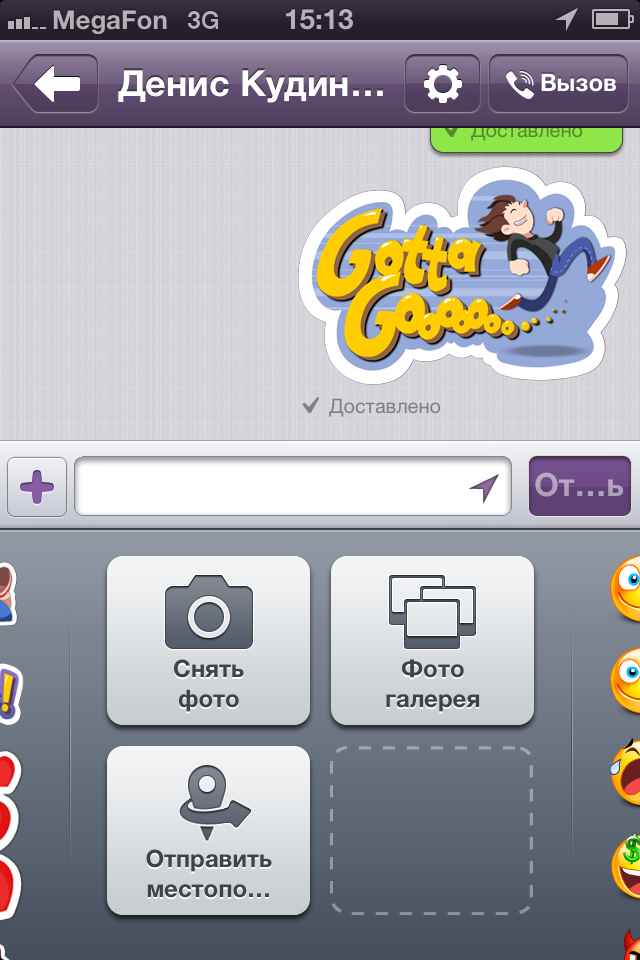
Task: Open Фото галерея
Action: click(x=432, y=640)
